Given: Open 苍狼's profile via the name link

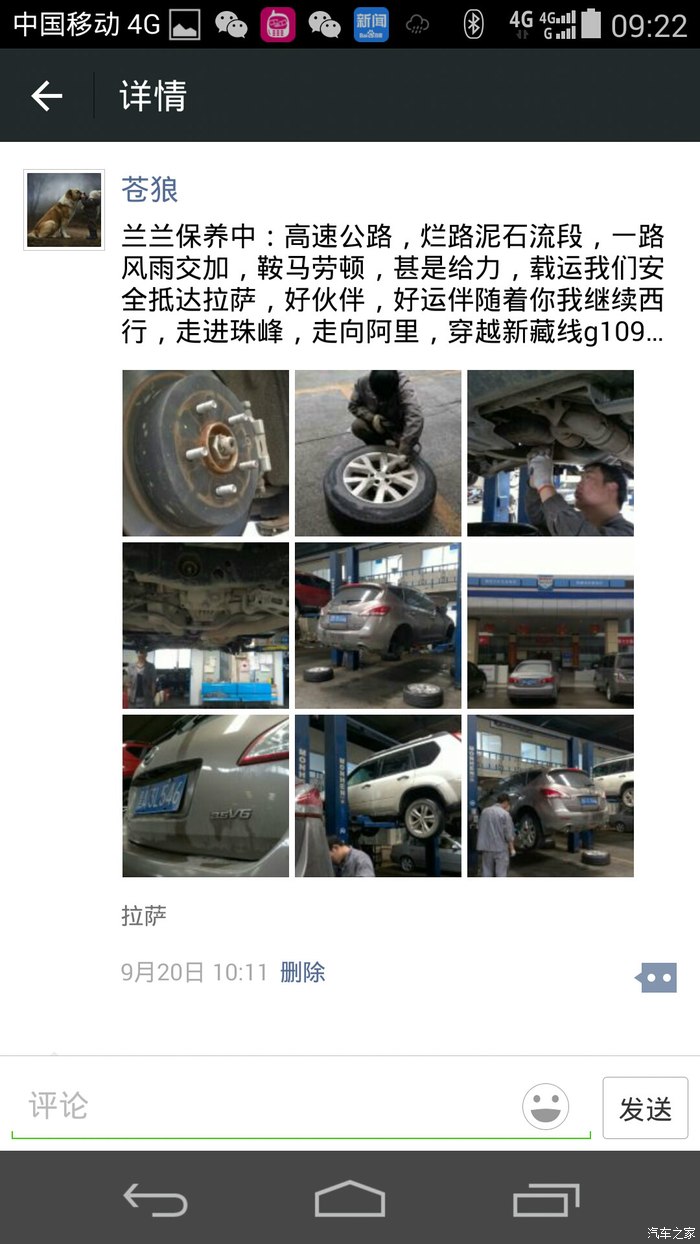Looking at the screenshot, I should pos(150,189).
